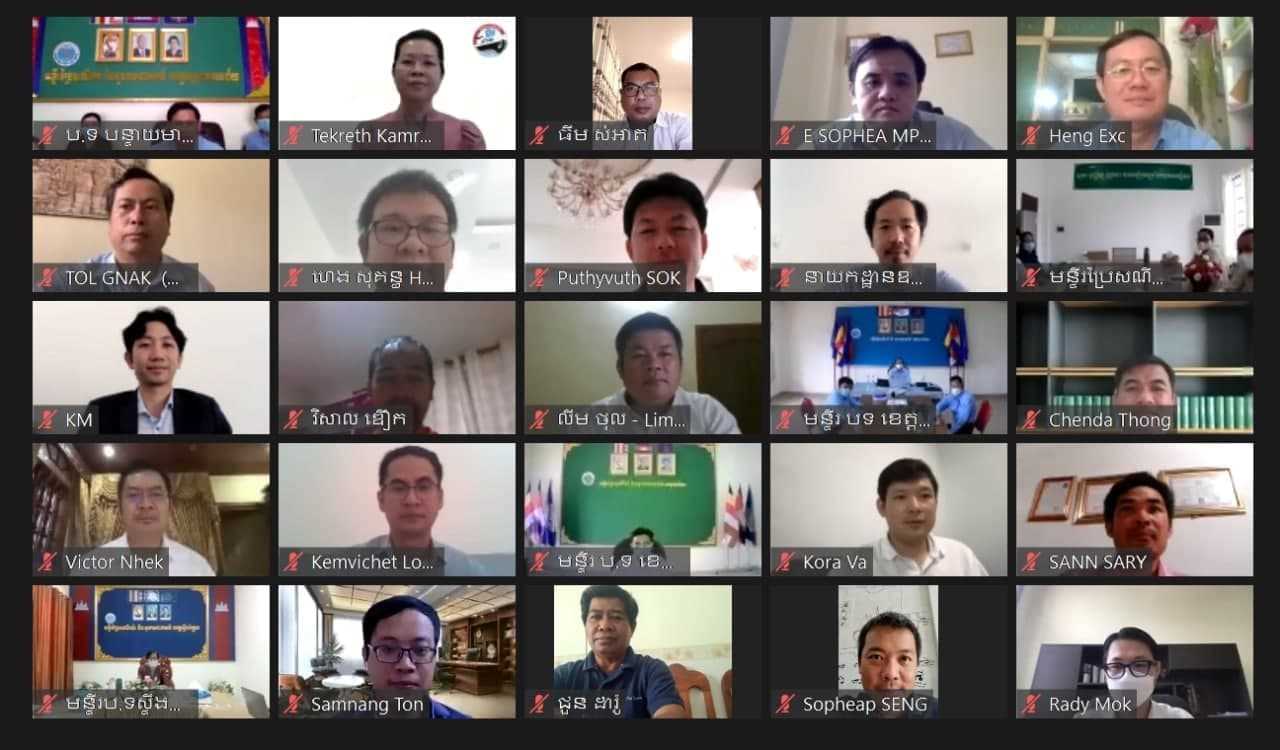Image resolution: width=1280 pixels, height=750 pixels.
Task: Open Puthyvuth SOK's participant tile
Action: pos(643,225)
